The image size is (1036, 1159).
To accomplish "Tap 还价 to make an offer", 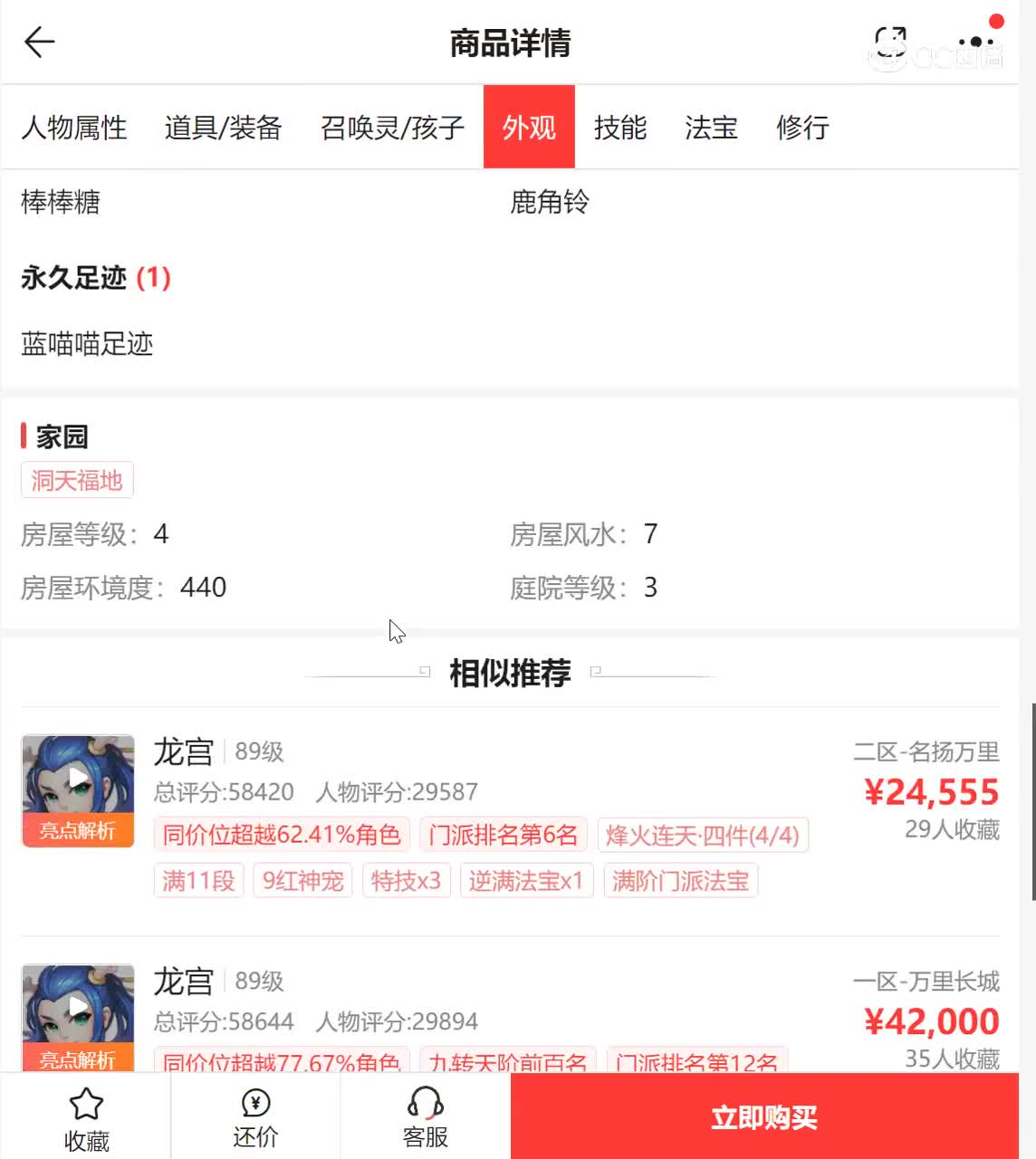I will 255,1117.
